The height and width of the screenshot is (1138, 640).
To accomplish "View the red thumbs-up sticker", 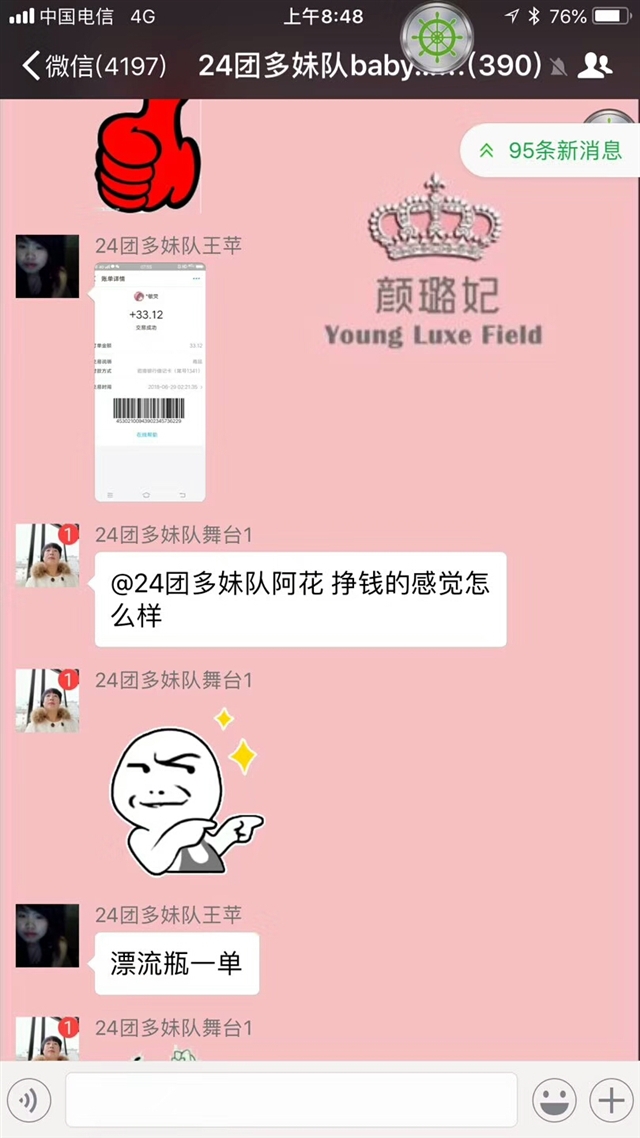I will tap(147, 155).
